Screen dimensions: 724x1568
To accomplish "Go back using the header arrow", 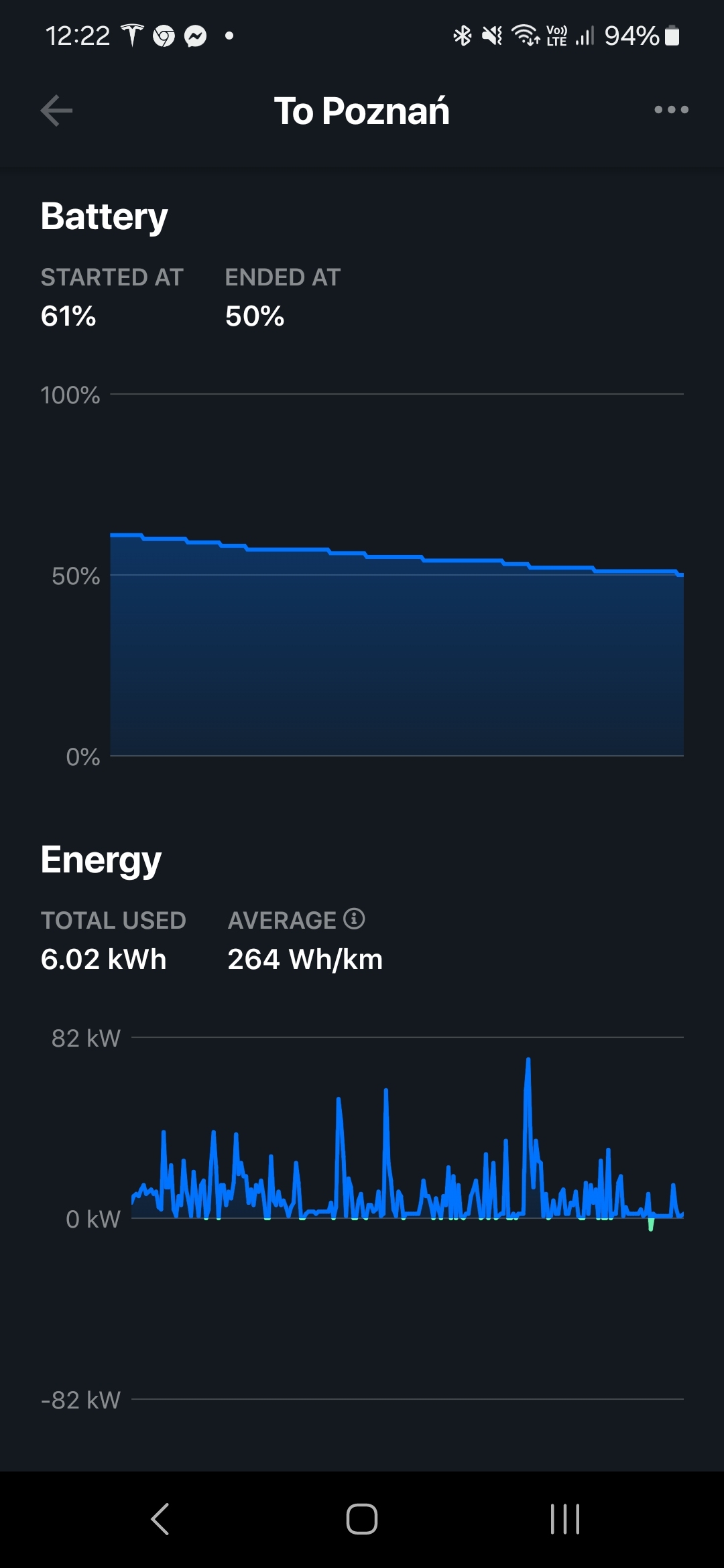I will [56, 111].
